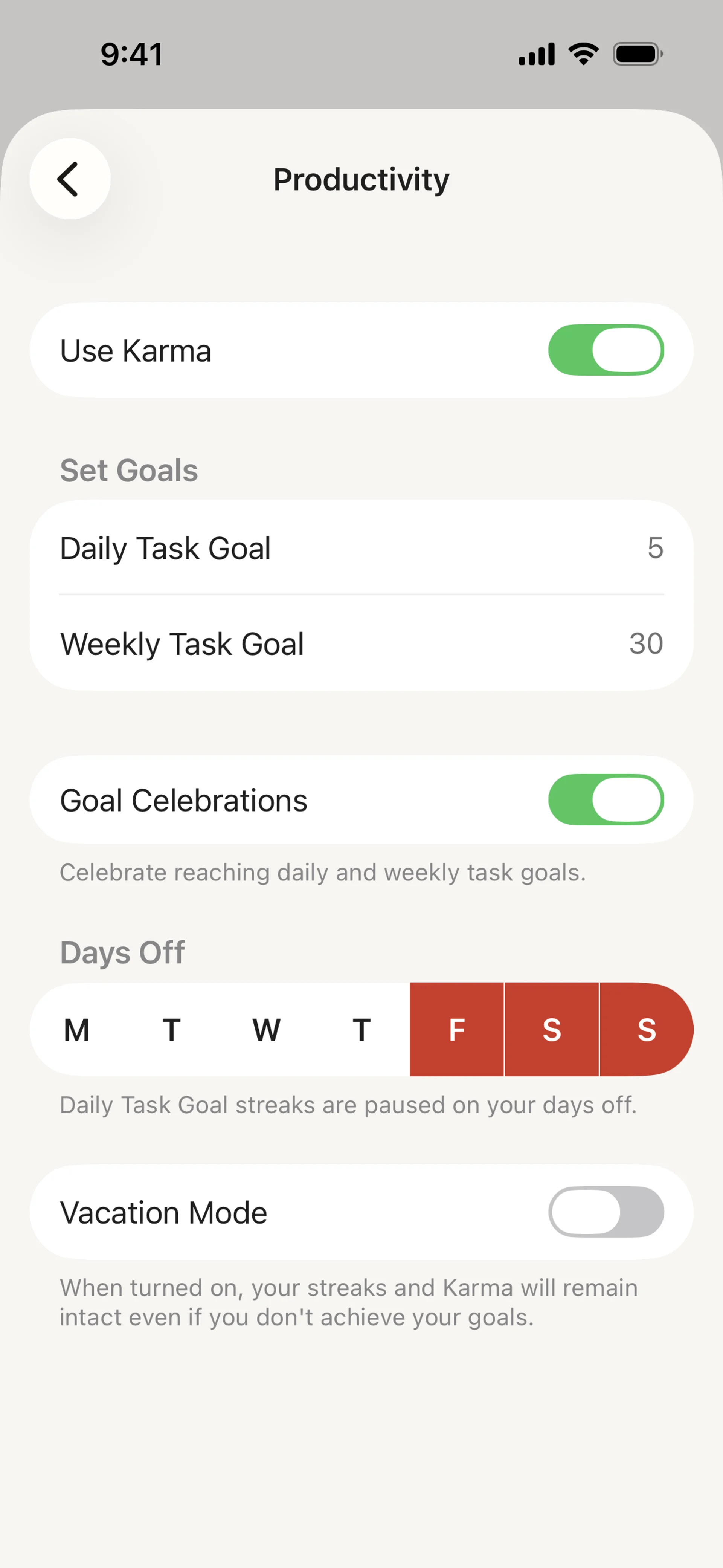723x1568 pixels.
Task: Open the Weekly Task Goal setting
Action: click(361, 644)
